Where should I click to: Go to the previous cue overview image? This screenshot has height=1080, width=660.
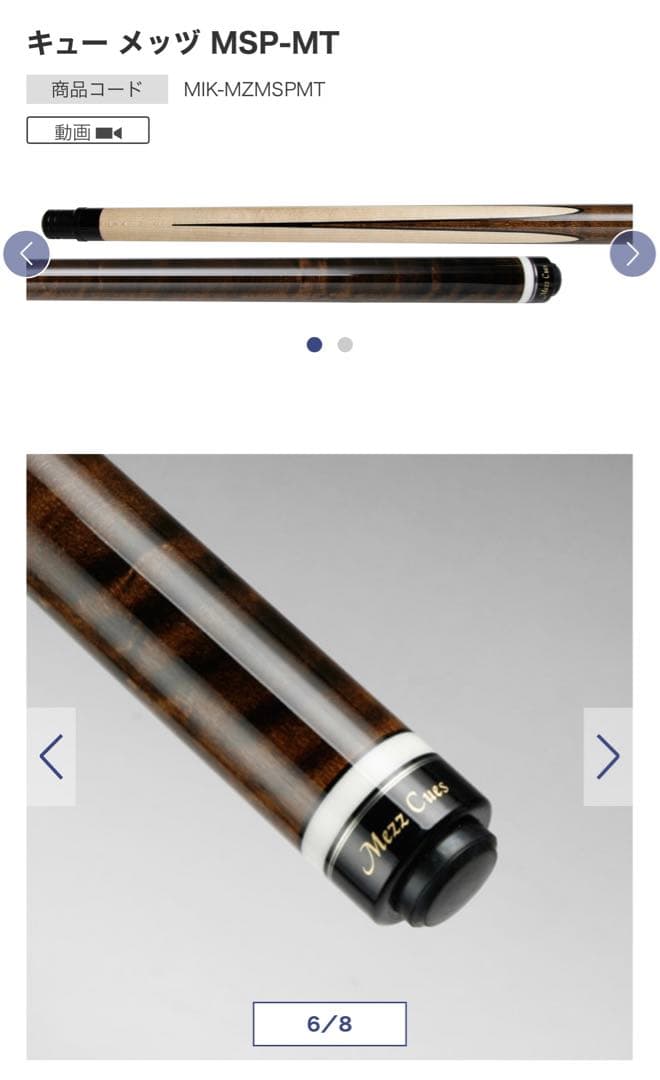tap(26, 254)
